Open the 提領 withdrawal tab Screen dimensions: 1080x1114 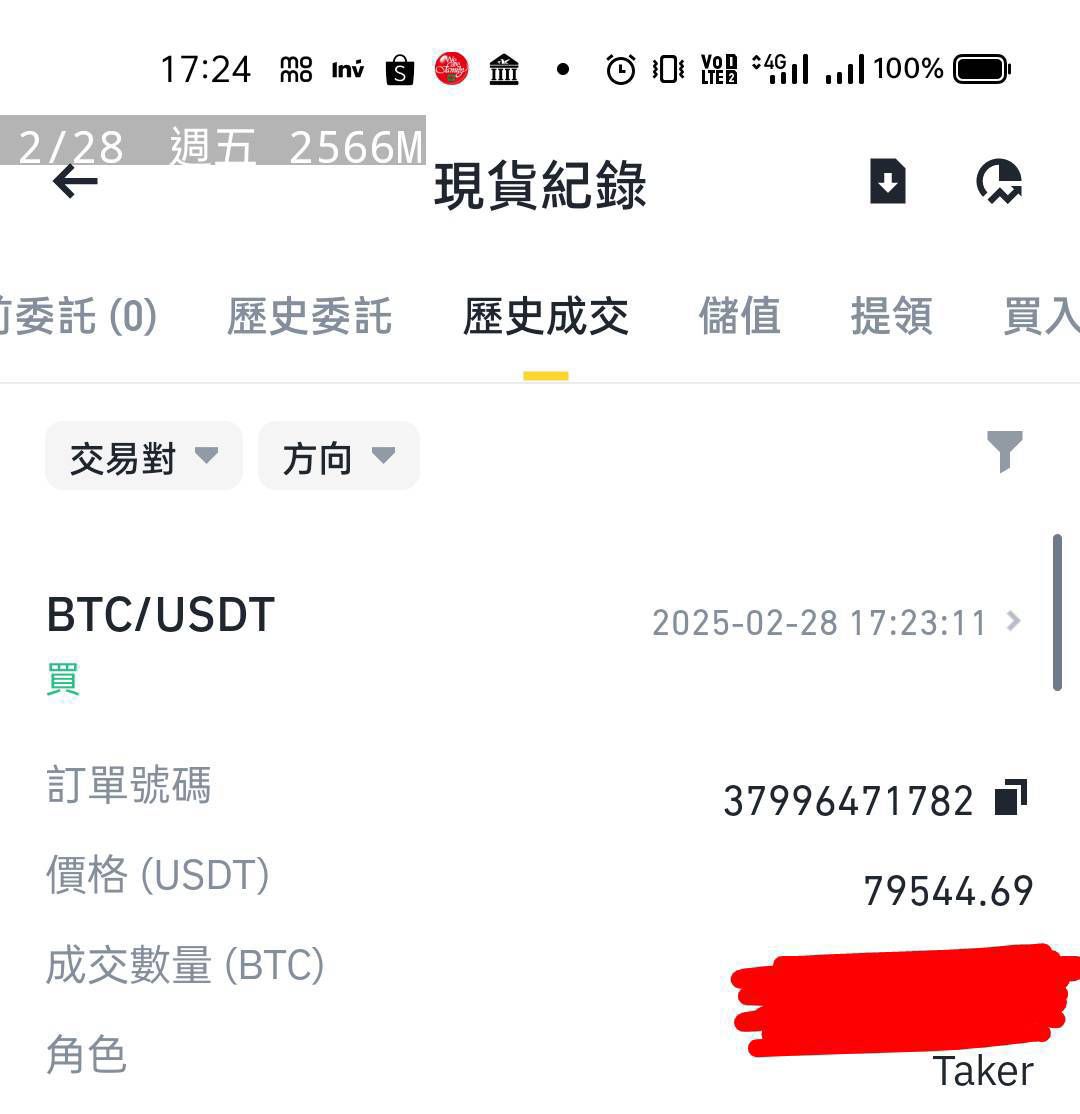coord(891,317)
